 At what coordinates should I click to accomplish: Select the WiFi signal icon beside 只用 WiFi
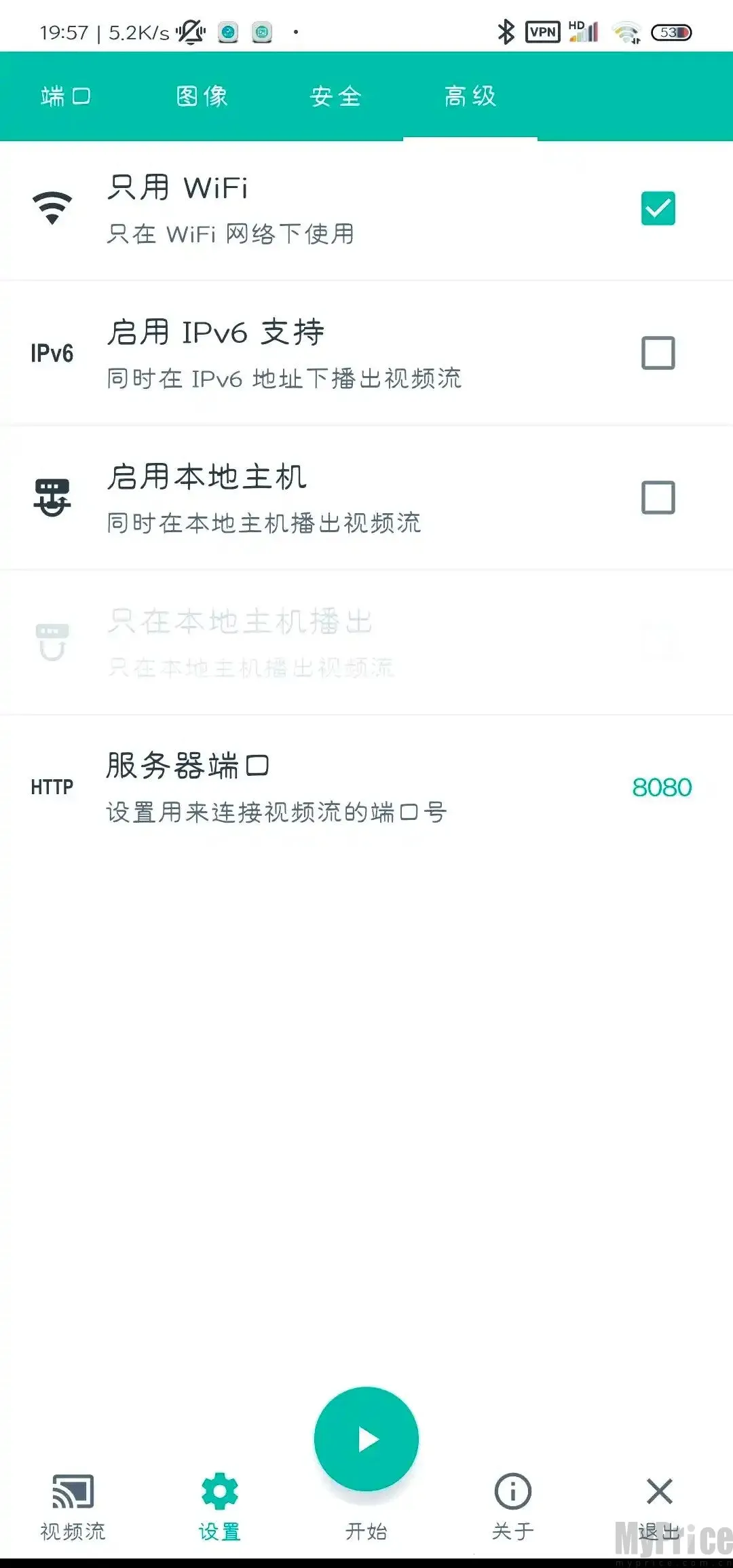53,208
